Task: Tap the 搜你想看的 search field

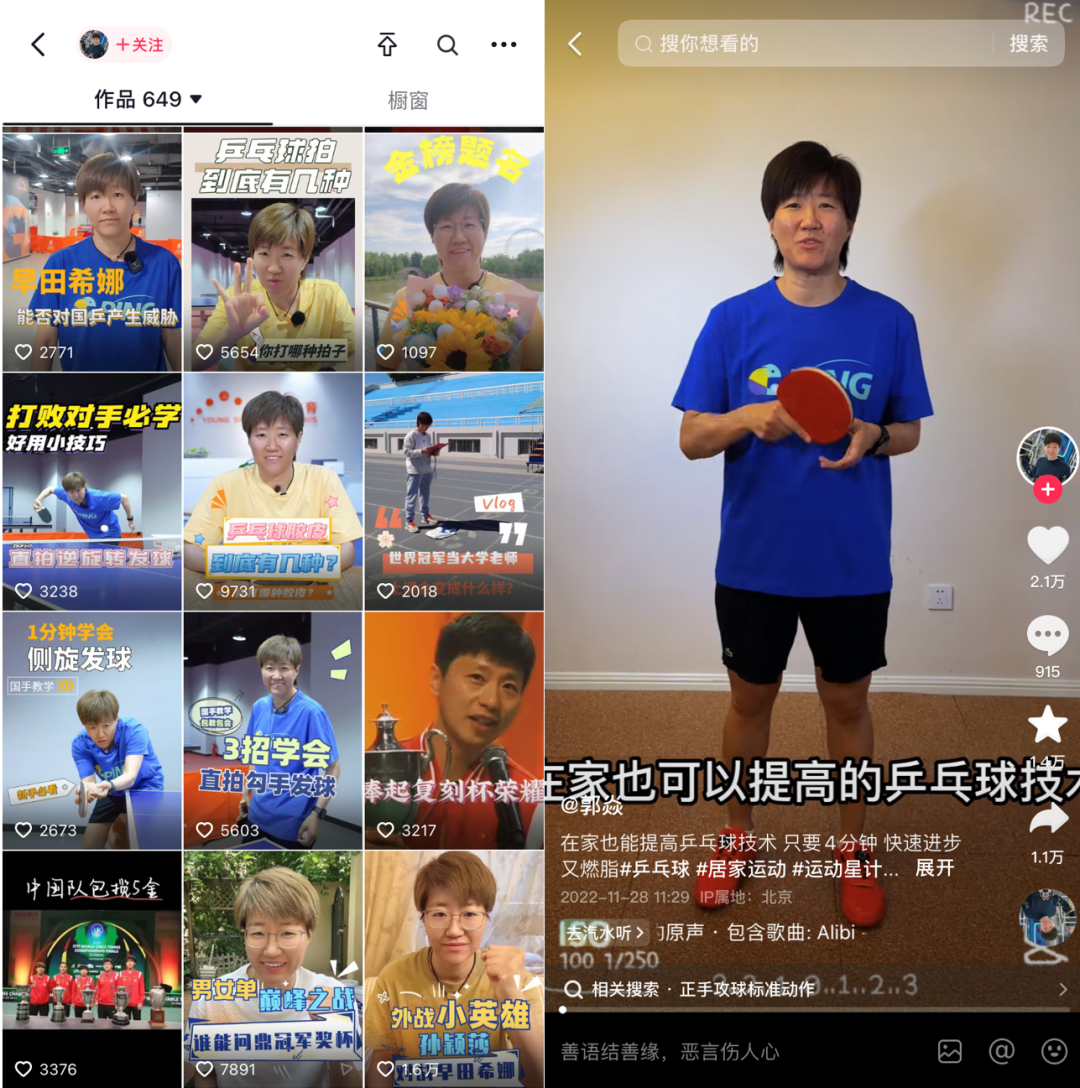Action: (x=805, y=44)
